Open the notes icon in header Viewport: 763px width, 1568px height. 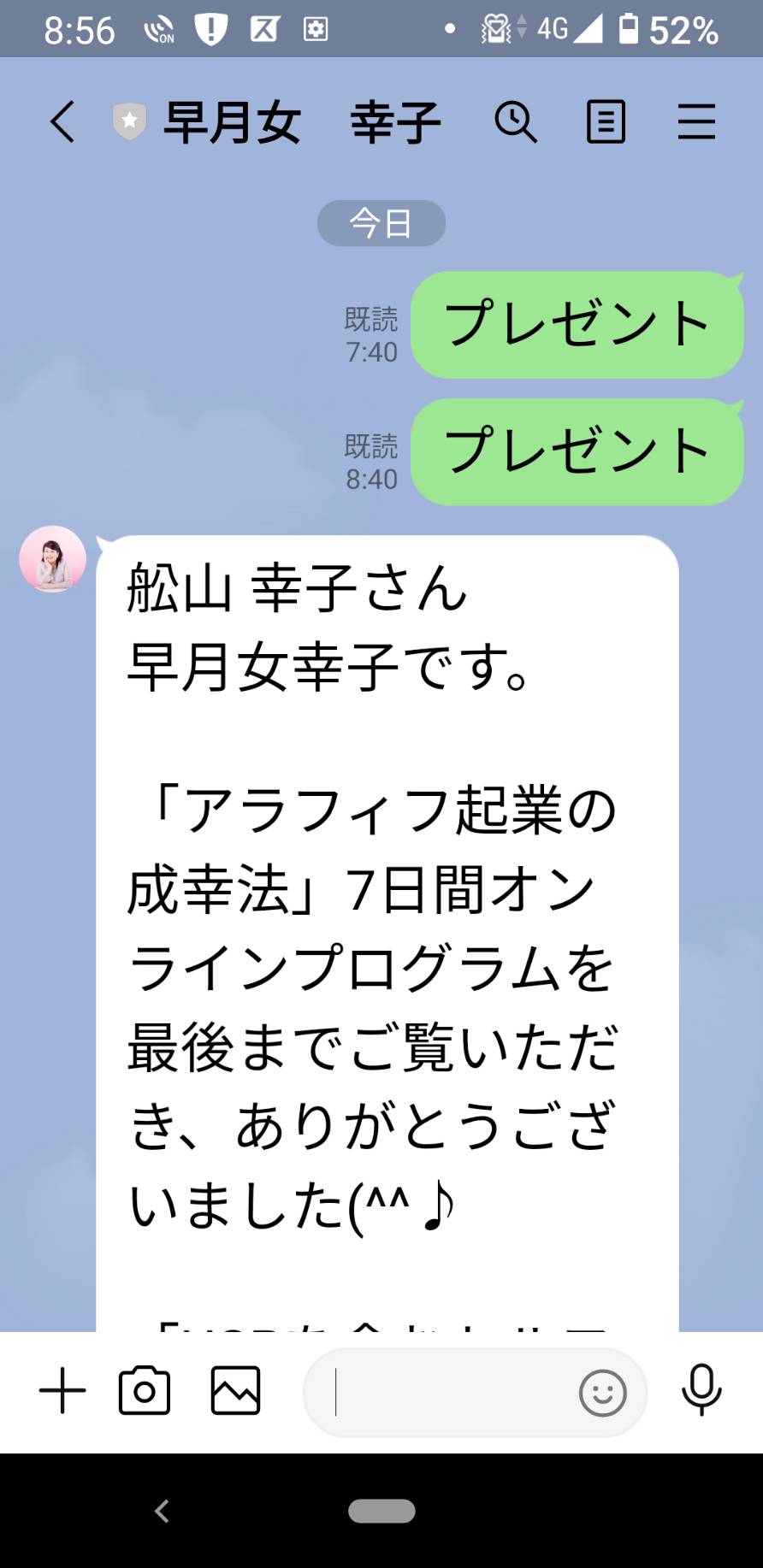(x=606, y=121)
